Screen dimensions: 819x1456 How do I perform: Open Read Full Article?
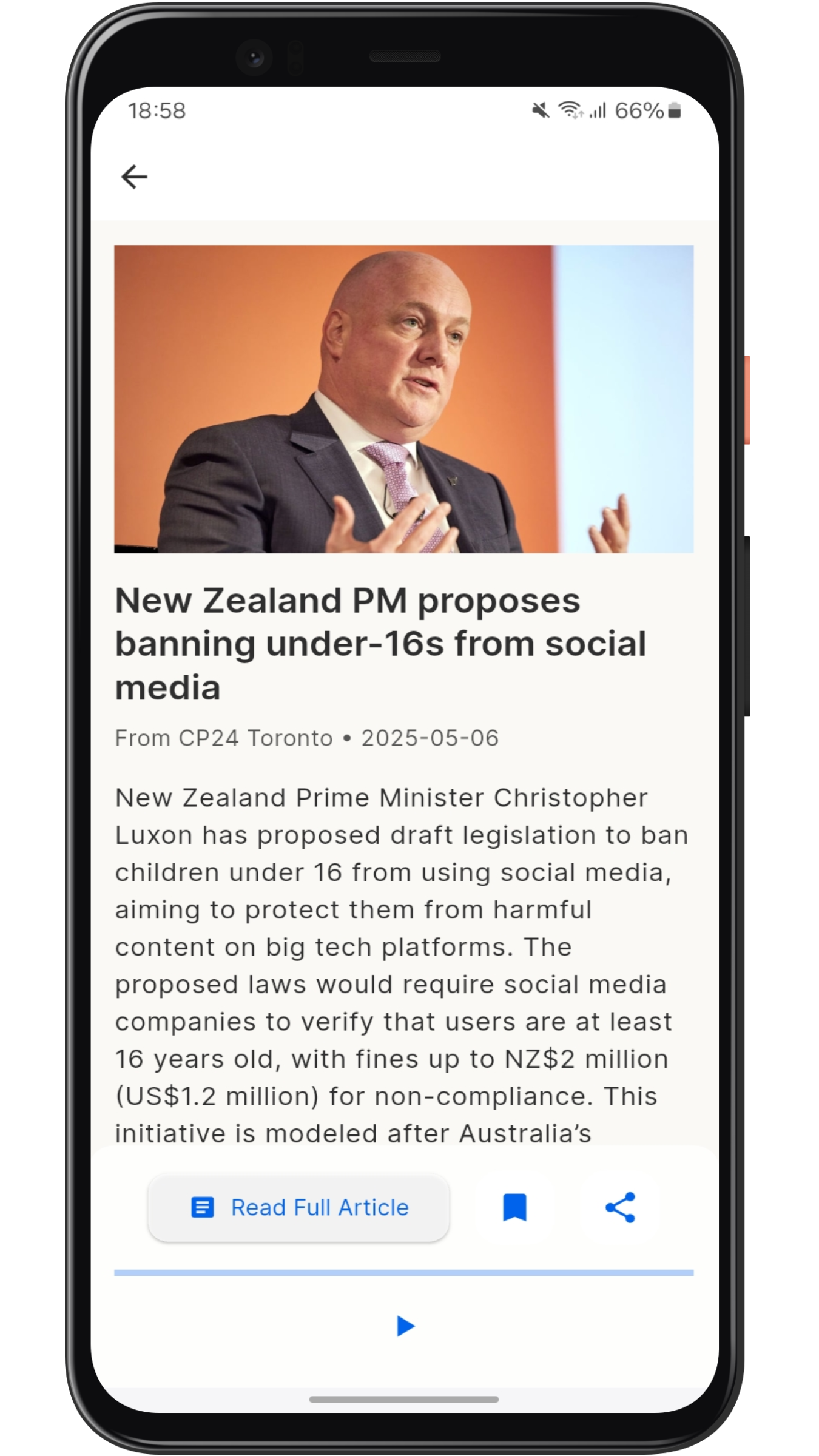click(298, 1208)
